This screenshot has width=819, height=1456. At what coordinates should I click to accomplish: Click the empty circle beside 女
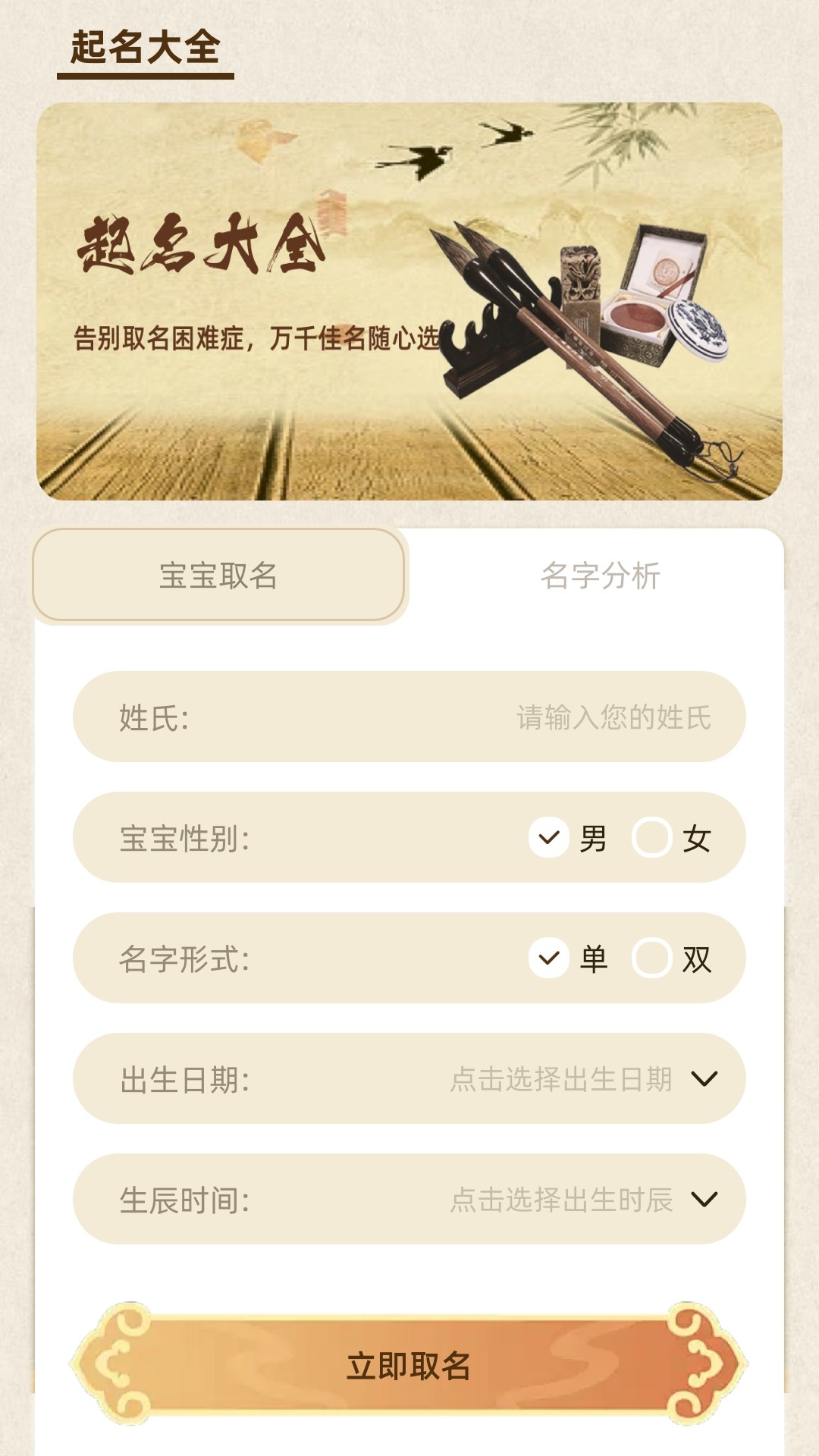click(x=654, y=838)
